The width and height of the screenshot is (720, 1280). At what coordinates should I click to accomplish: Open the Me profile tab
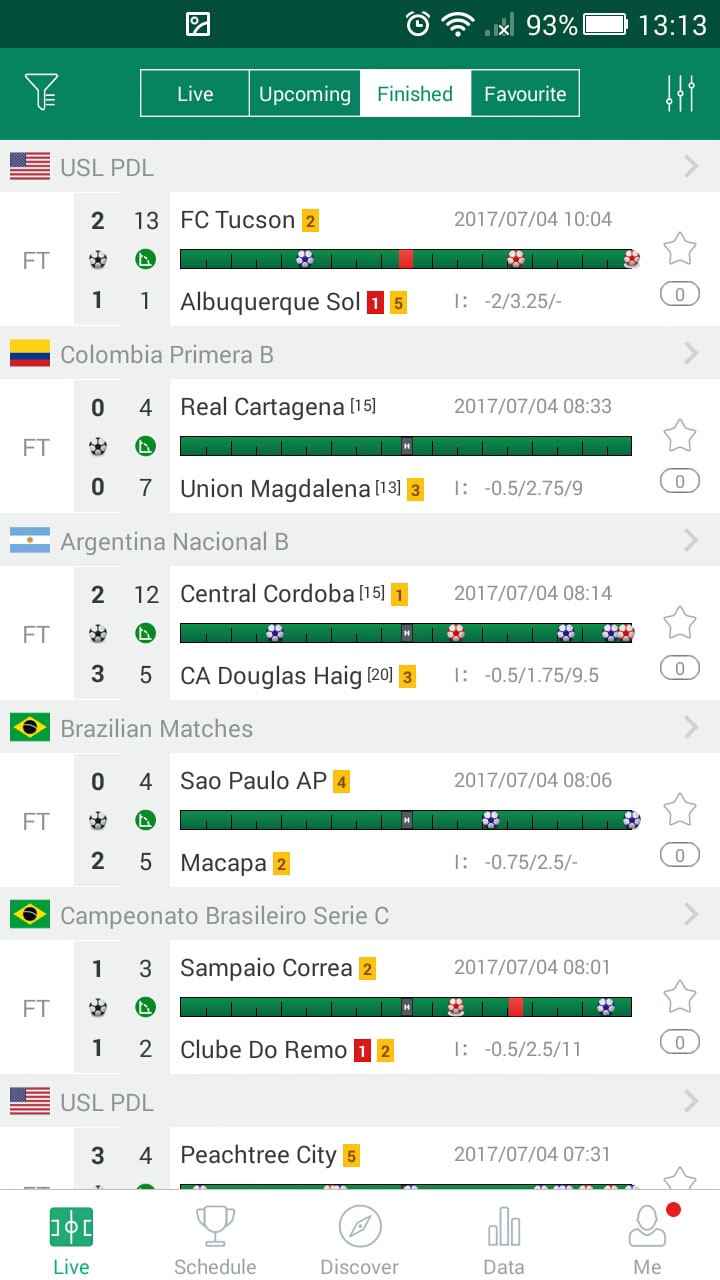[648, 1238]
